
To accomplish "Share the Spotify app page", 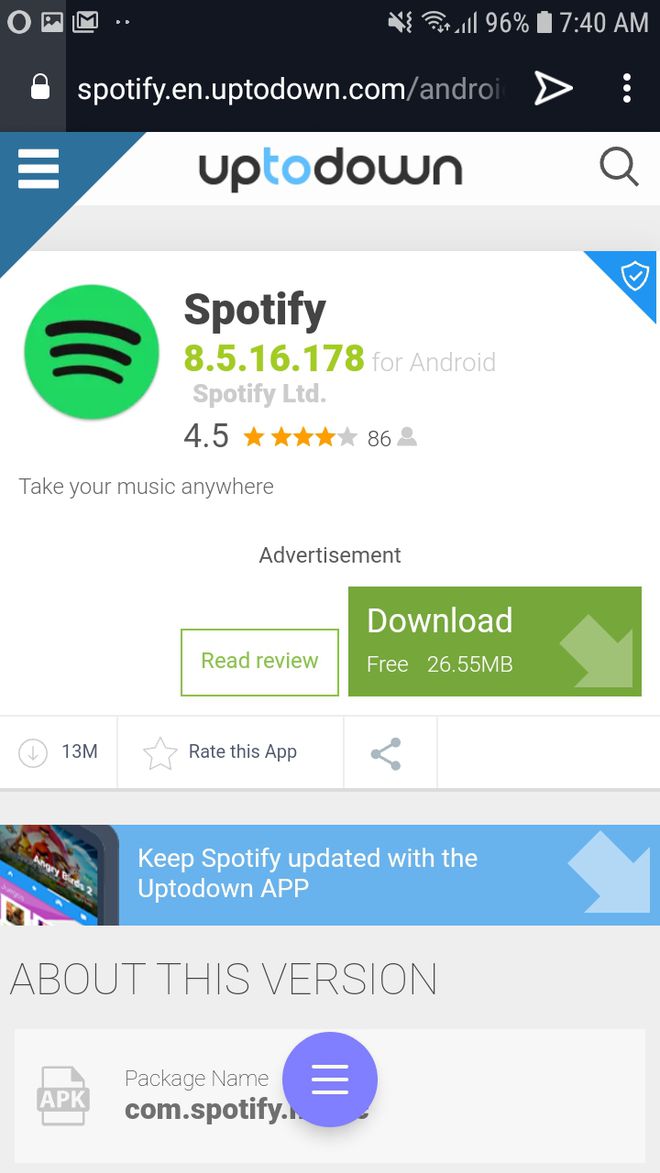I will [386, 753].
